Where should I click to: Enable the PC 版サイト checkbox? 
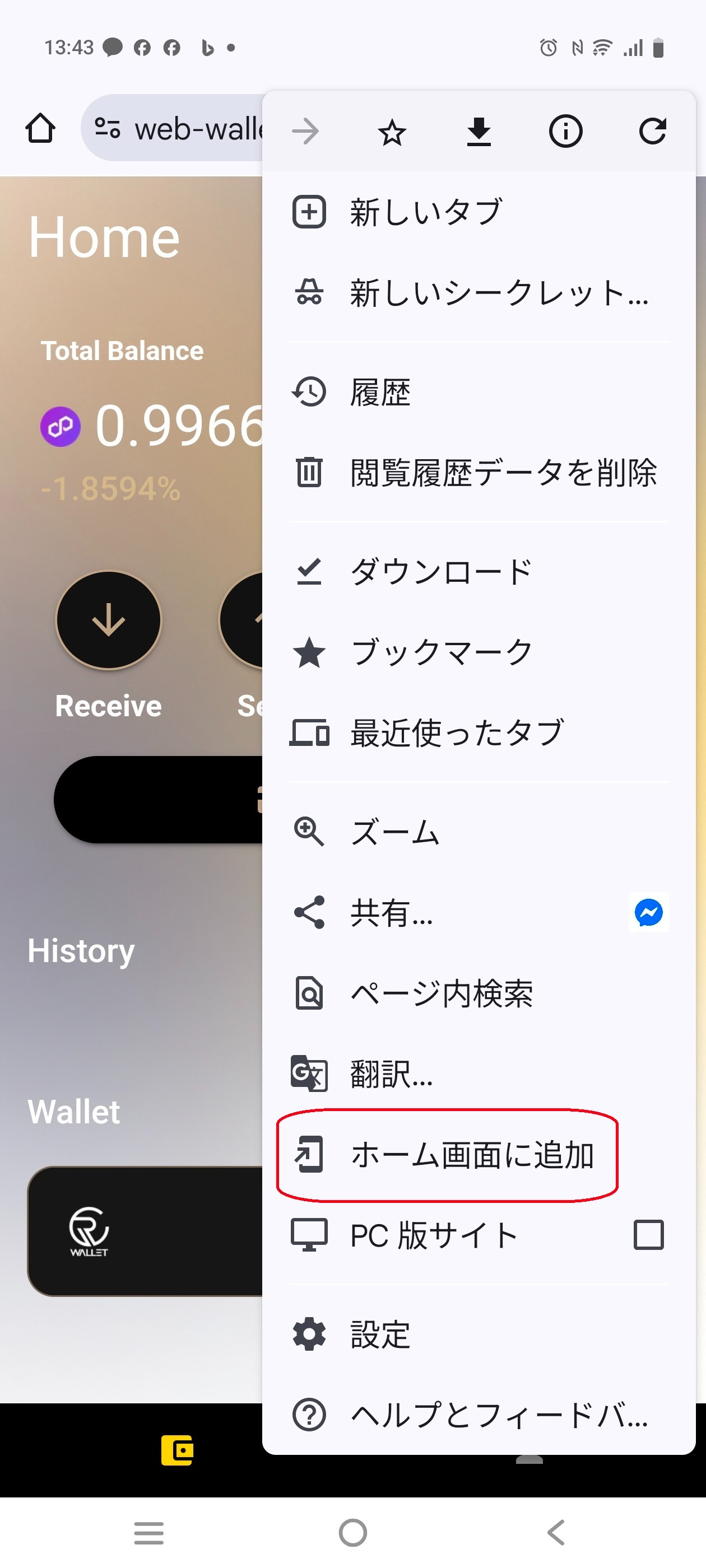[x=648, y=1235]
